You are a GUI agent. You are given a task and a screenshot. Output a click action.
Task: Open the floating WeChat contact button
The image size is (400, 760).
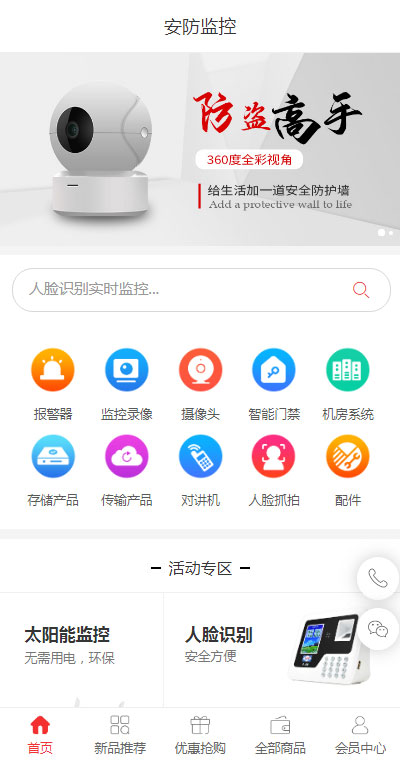pos(378,629)
